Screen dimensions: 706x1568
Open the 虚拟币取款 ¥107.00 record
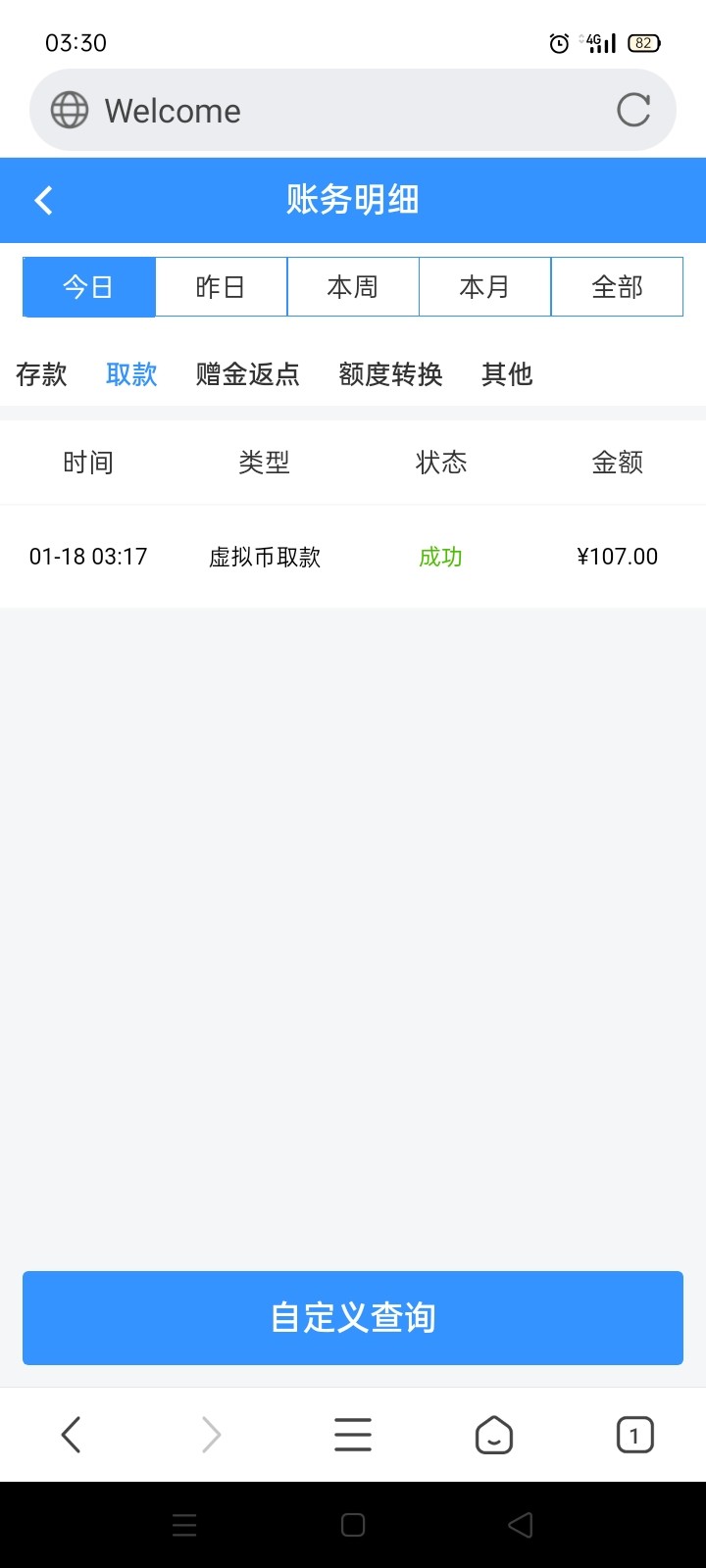tap(353, 557)
